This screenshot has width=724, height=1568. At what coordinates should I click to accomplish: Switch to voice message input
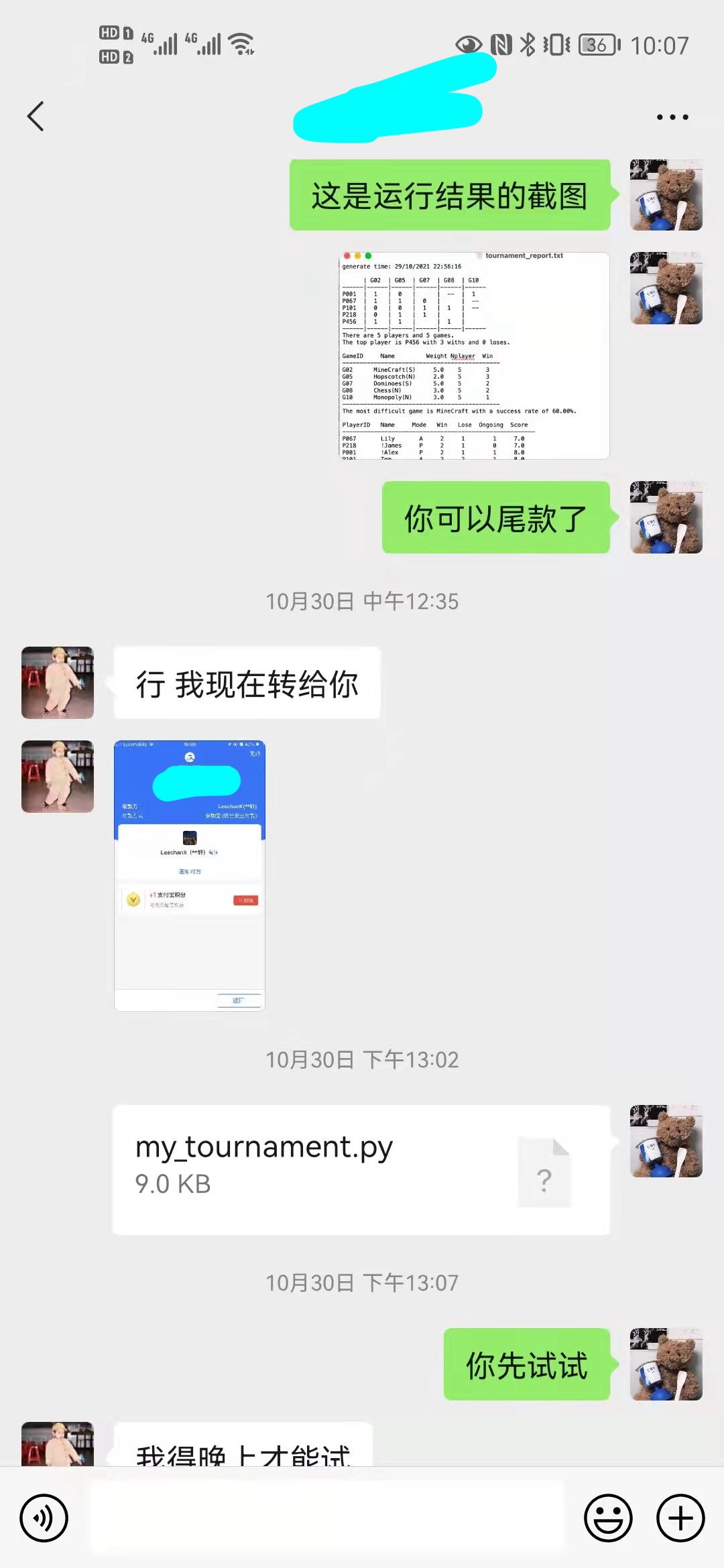coord(44,1518)
